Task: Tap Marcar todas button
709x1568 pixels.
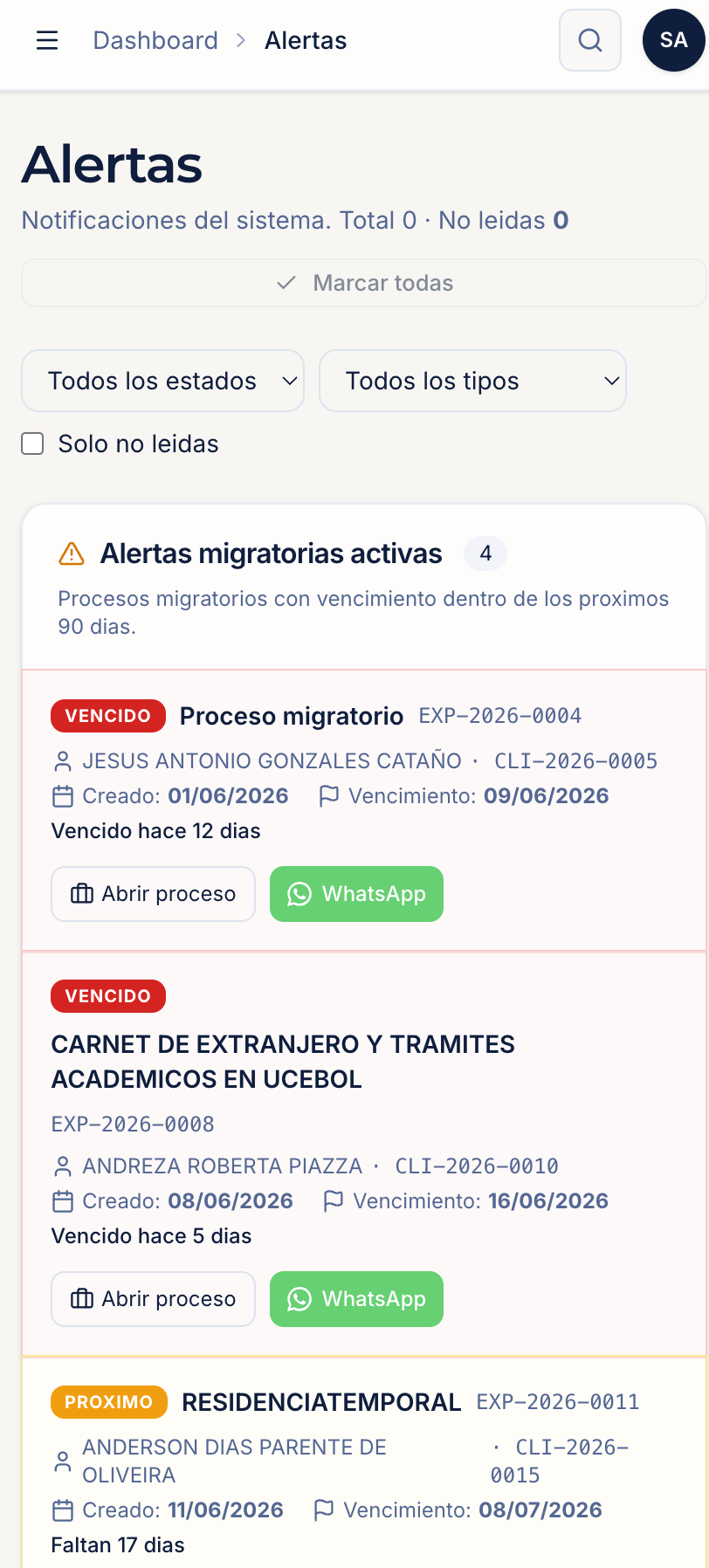Action: (x=364, y=283)
